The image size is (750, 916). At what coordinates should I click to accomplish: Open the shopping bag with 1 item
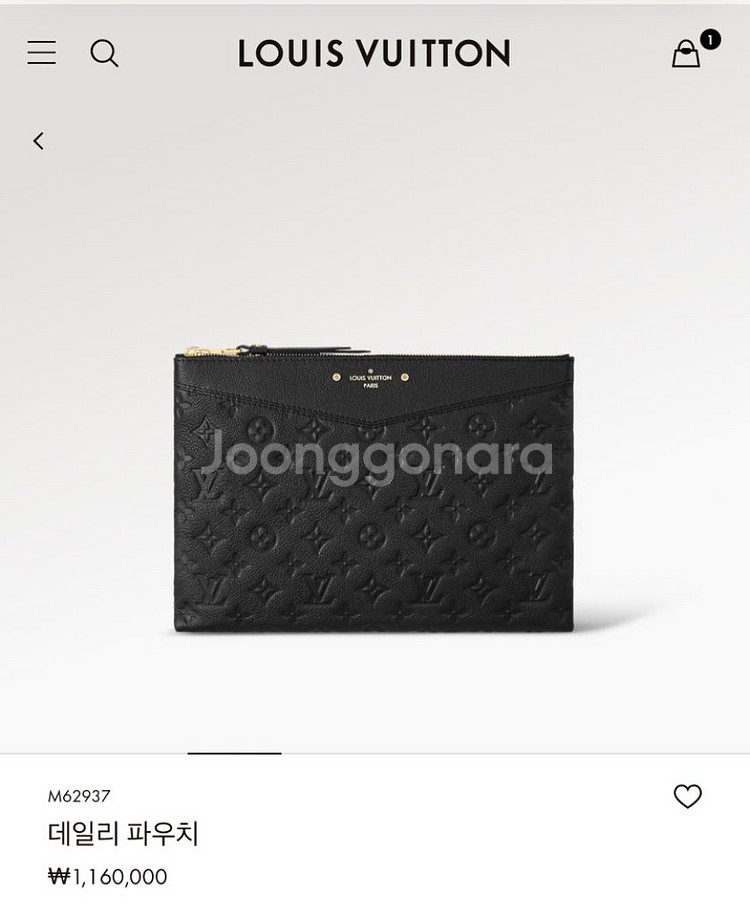coord(687,53)
